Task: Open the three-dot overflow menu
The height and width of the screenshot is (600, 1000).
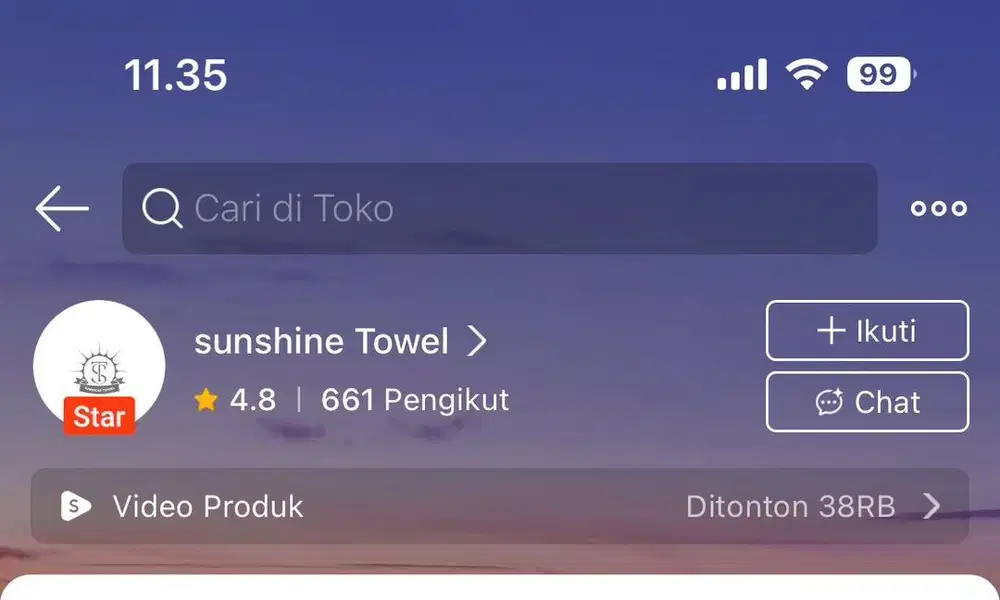Action: pos(938,208)
